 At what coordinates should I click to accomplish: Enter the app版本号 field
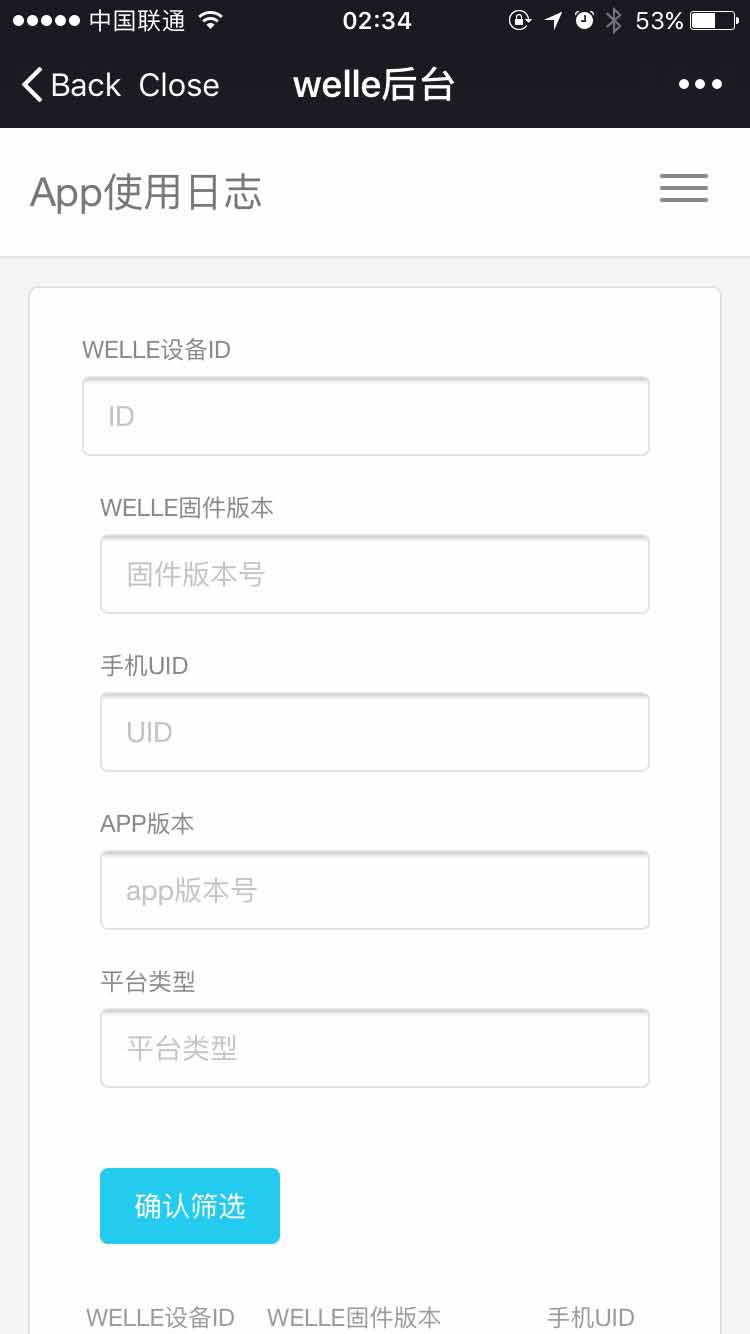coord(375,890)
